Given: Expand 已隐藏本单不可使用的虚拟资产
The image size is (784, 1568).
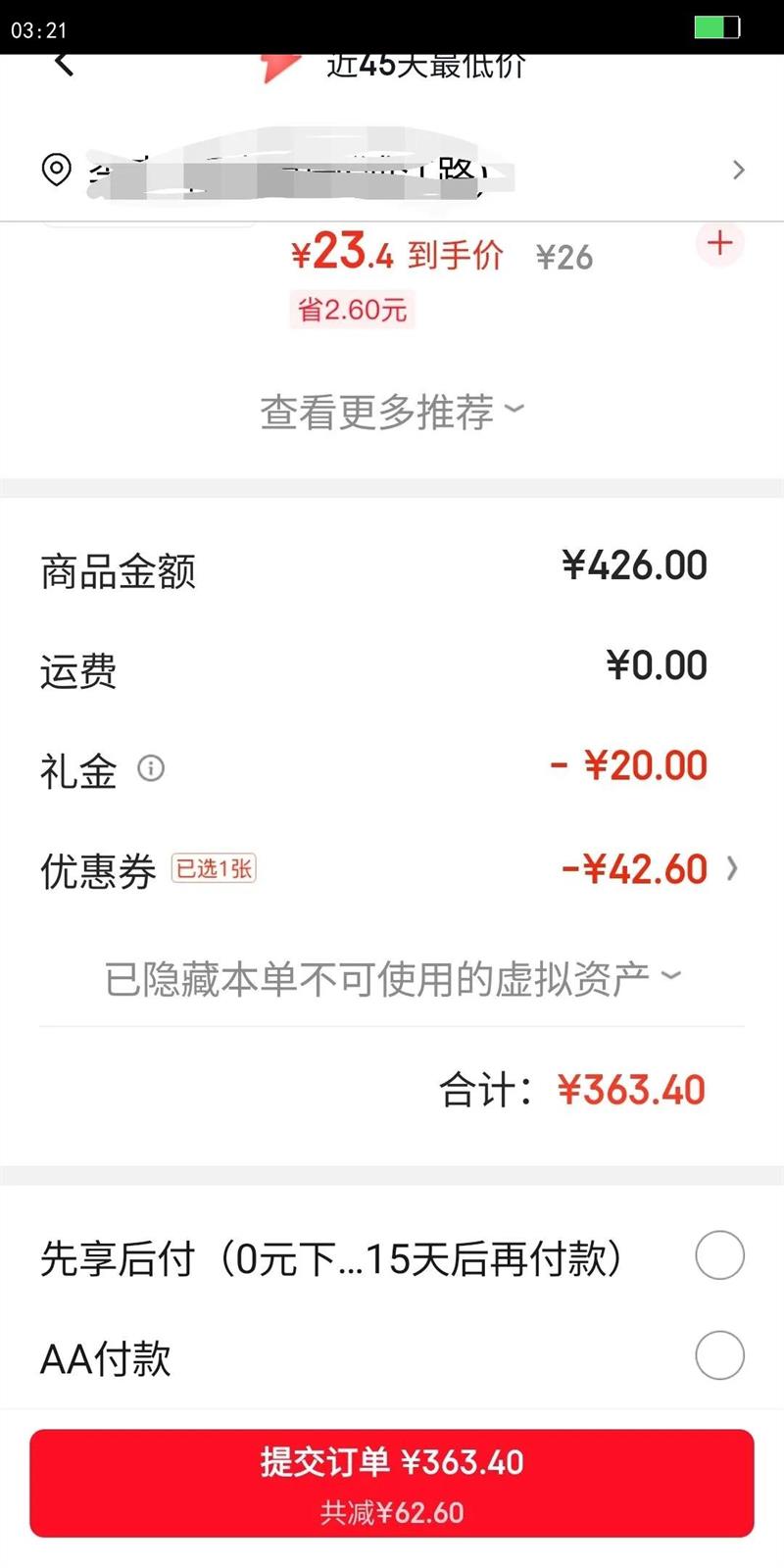Looking at the screenshot, I should click(392, 978).
